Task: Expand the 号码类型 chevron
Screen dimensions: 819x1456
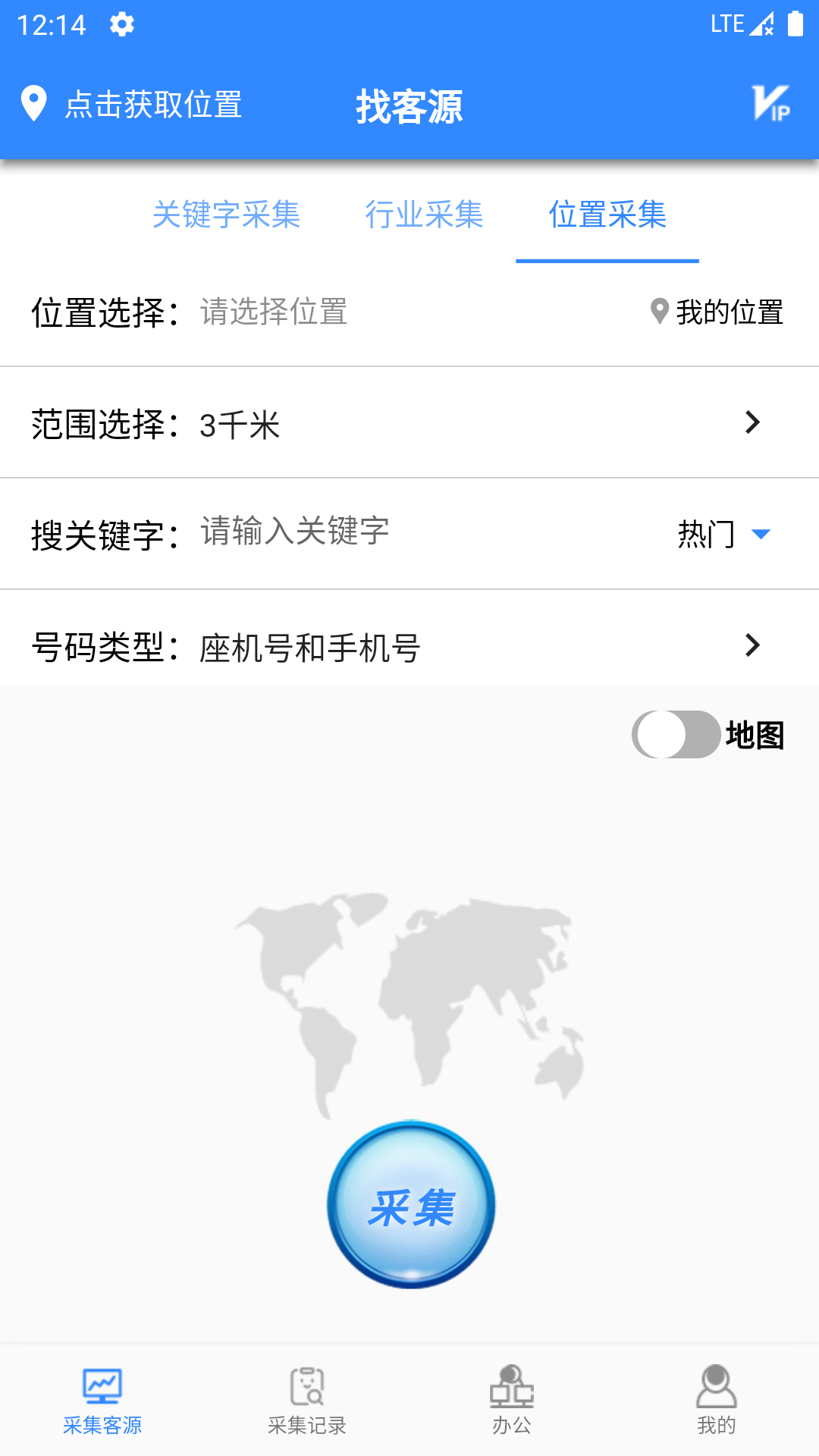Action: 753,646
